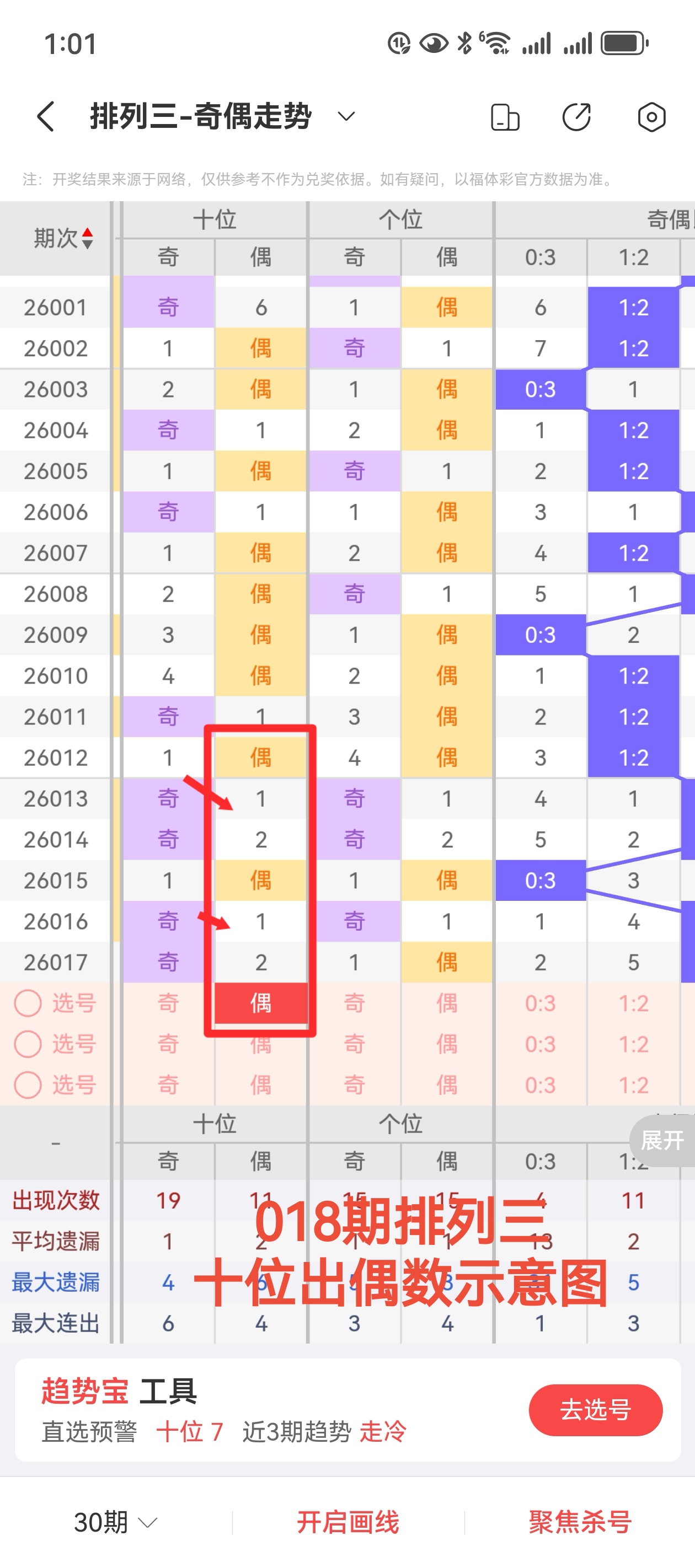Screen dimensions: 695x1568
Task: Sort issues using the 期次 sort arrows
Action: click(x=89, y=238)
